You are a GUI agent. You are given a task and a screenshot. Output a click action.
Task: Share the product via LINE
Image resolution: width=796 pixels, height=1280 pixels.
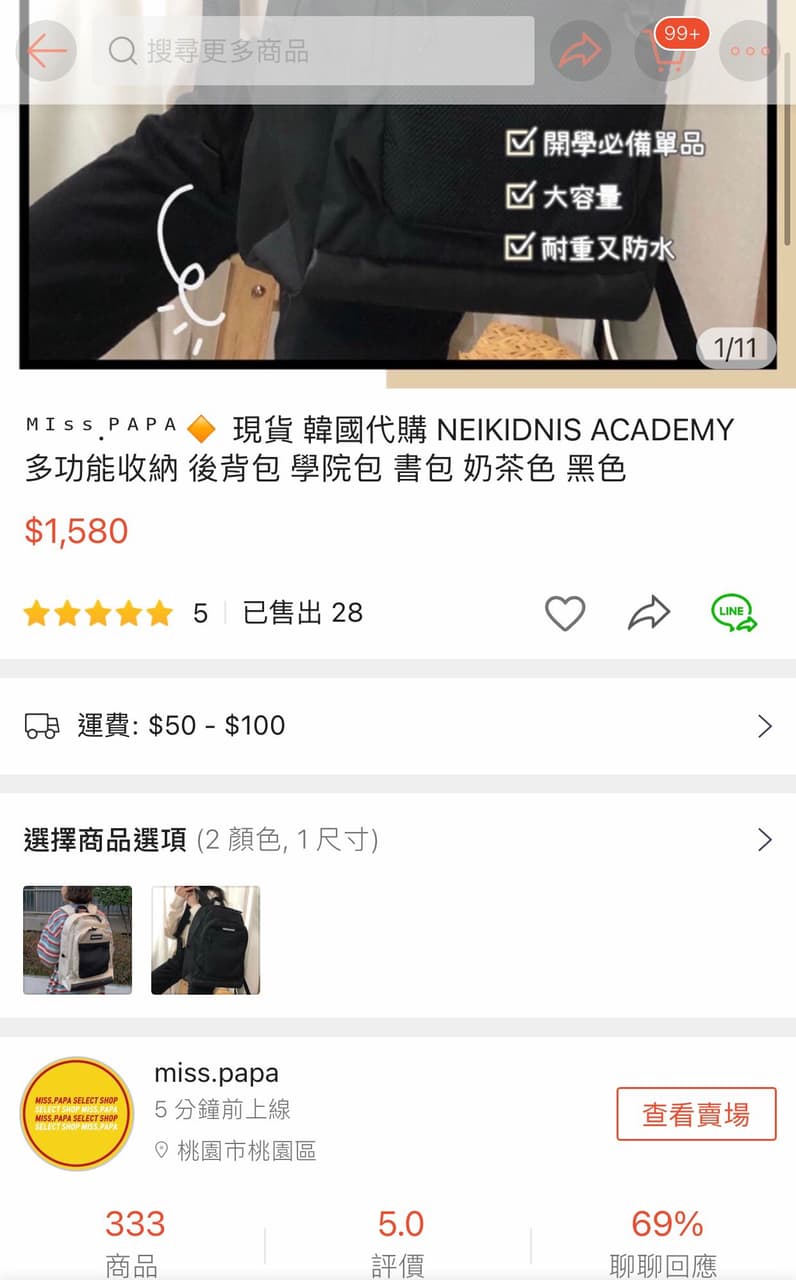734,613
